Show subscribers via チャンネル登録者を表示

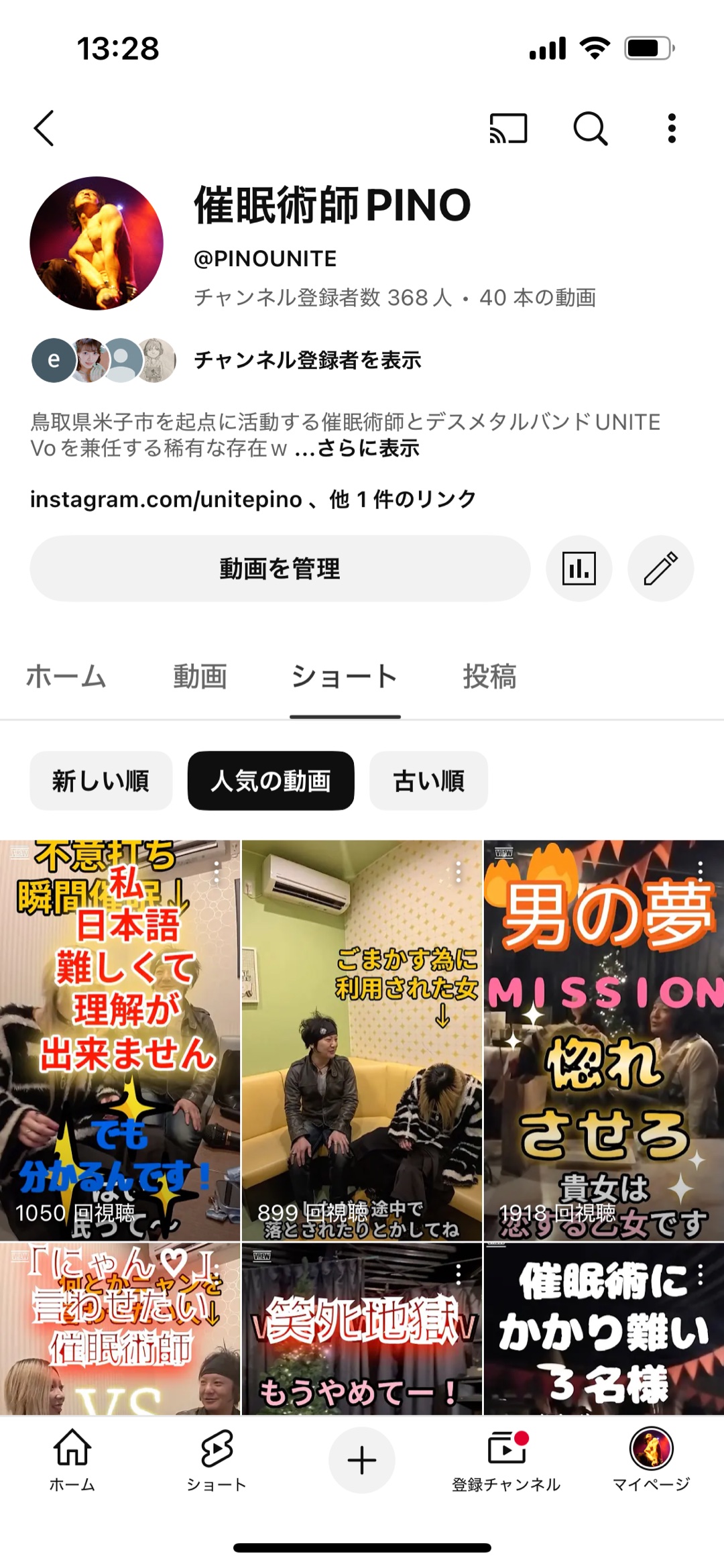click(x=307, y=360)
